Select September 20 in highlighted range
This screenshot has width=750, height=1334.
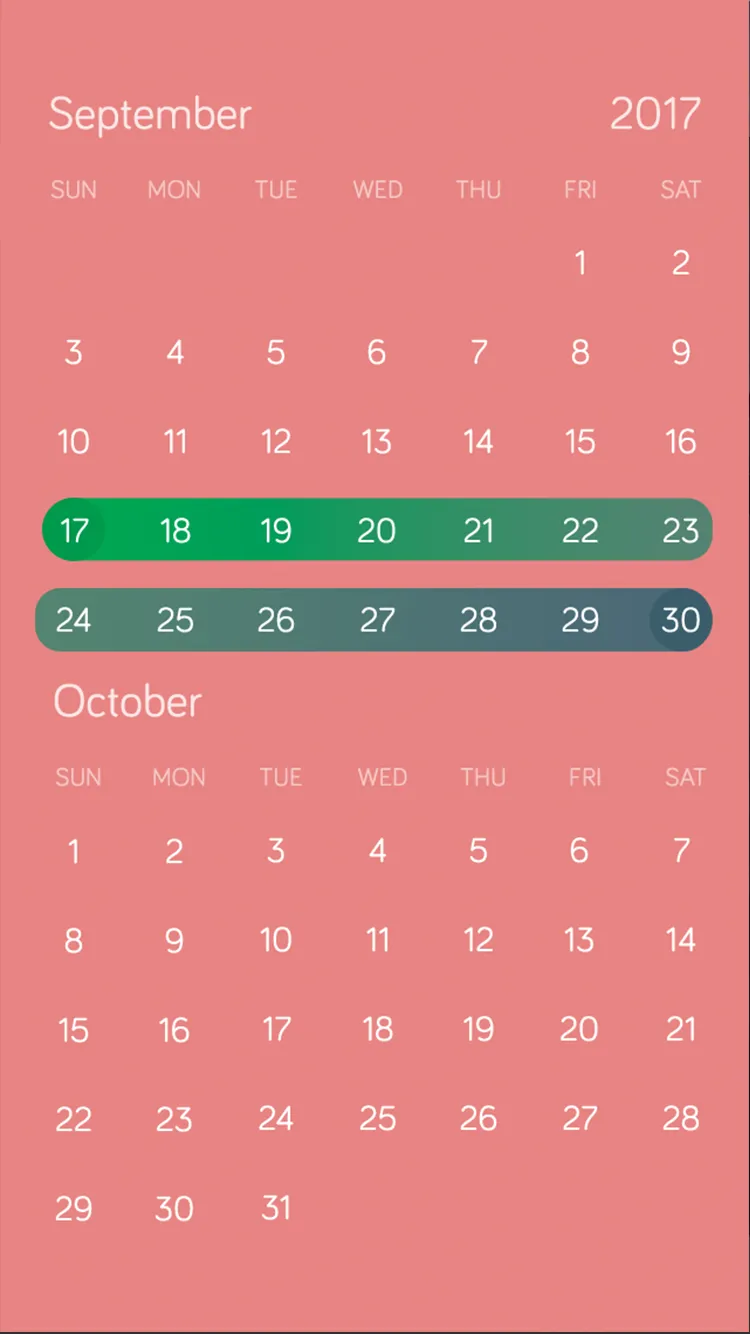pos(377,530)
